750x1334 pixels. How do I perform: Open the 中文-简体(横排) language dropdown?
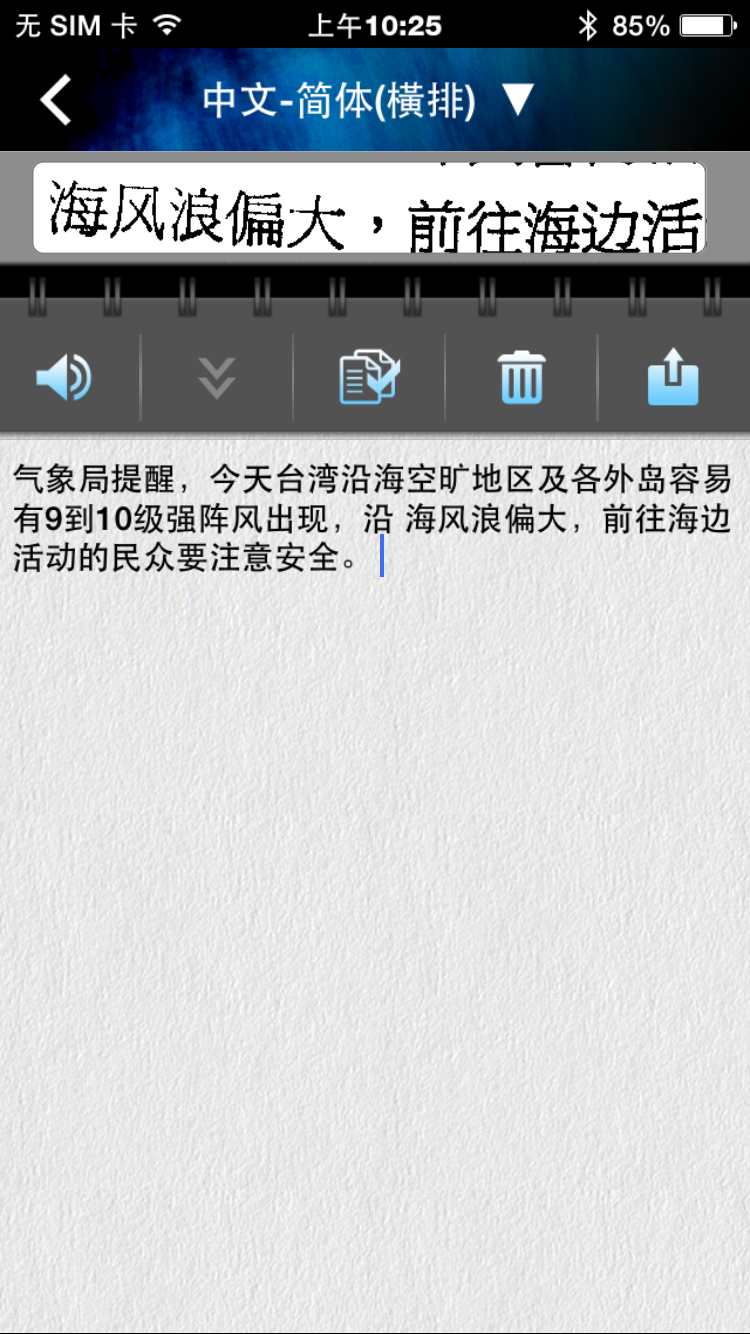tap(369, 100)
